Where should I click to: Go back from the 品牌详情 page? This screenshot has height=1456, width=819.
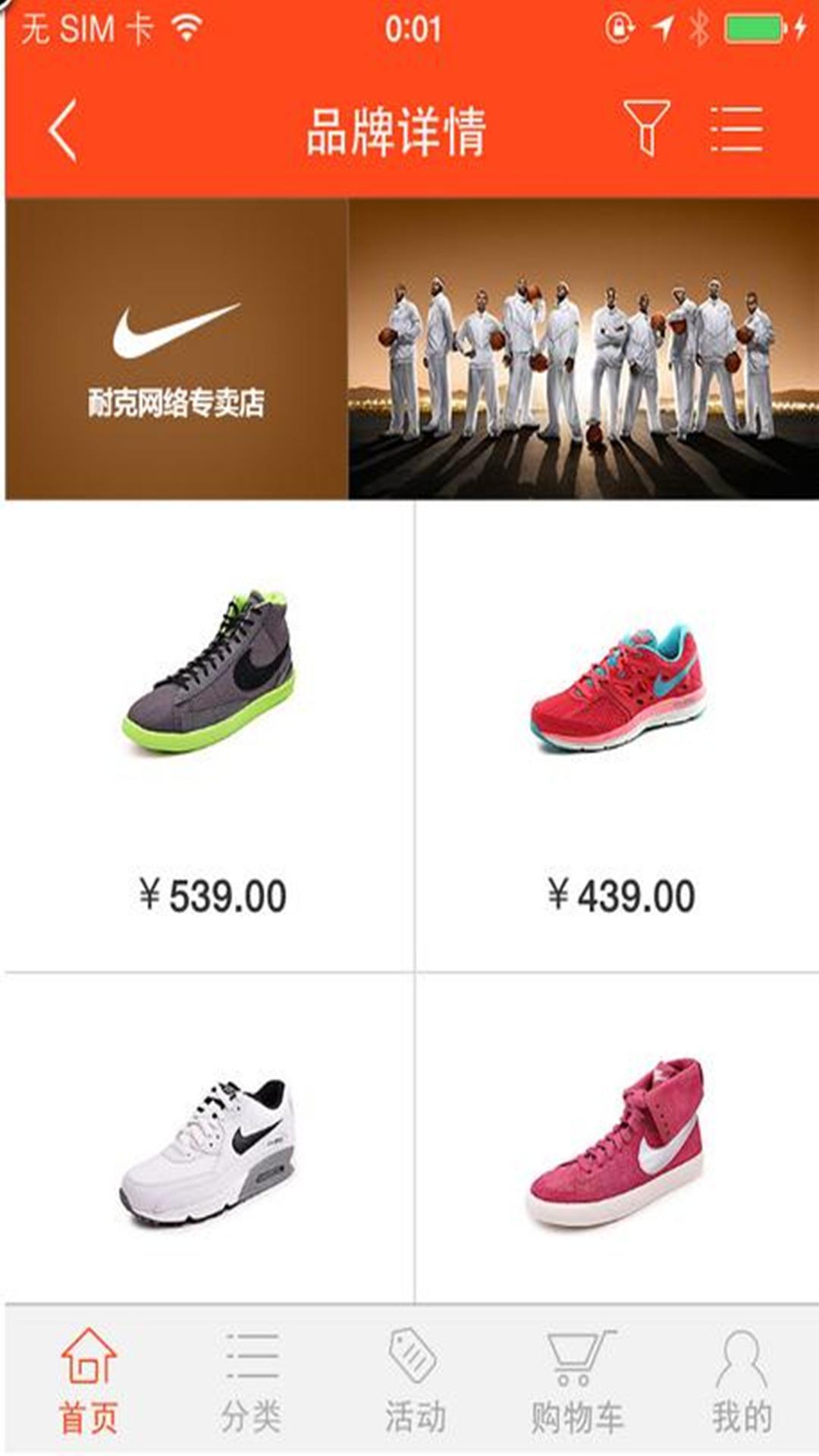pyautogui.click(x=63, y=130)
